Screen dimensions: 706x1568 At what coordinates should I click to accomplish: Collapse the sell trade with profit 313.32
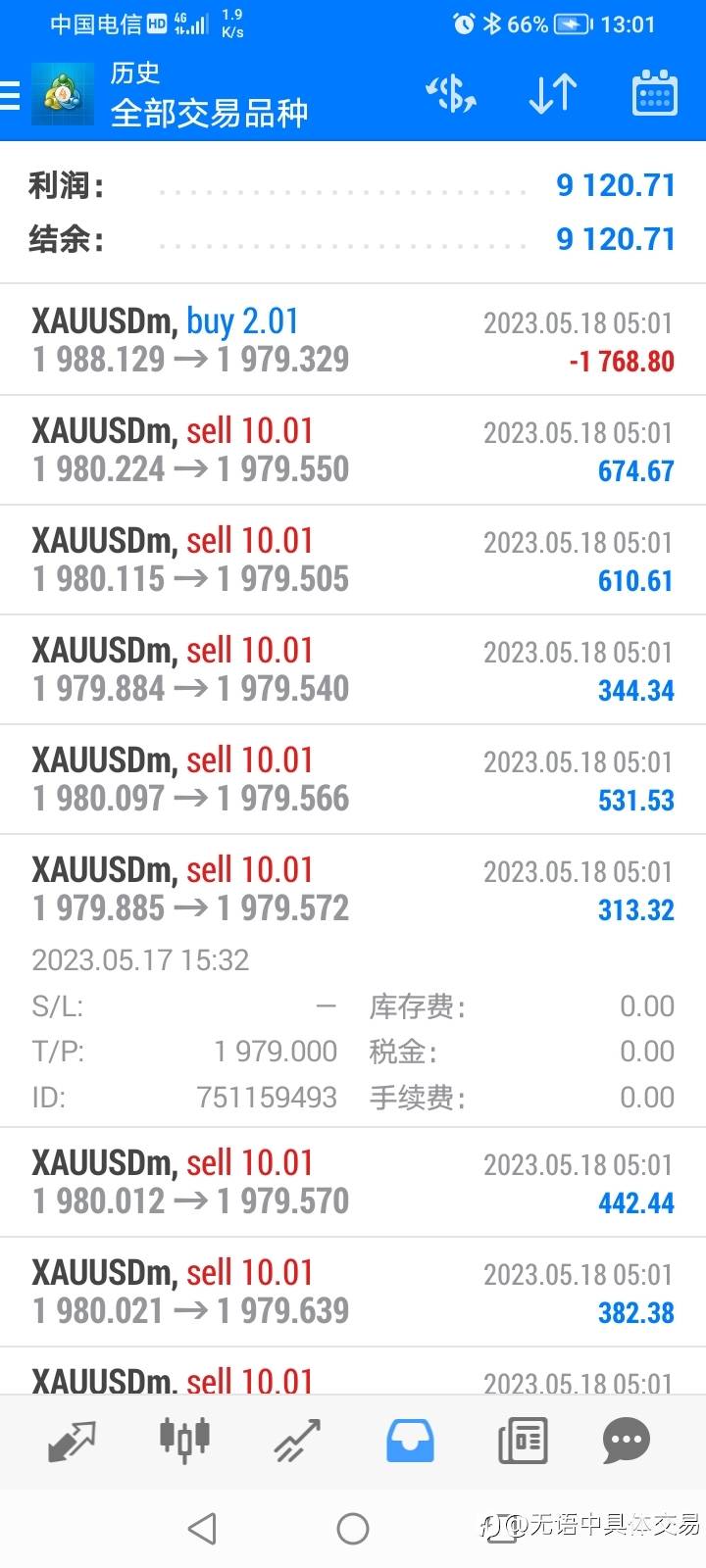click(x=353, y=980)
